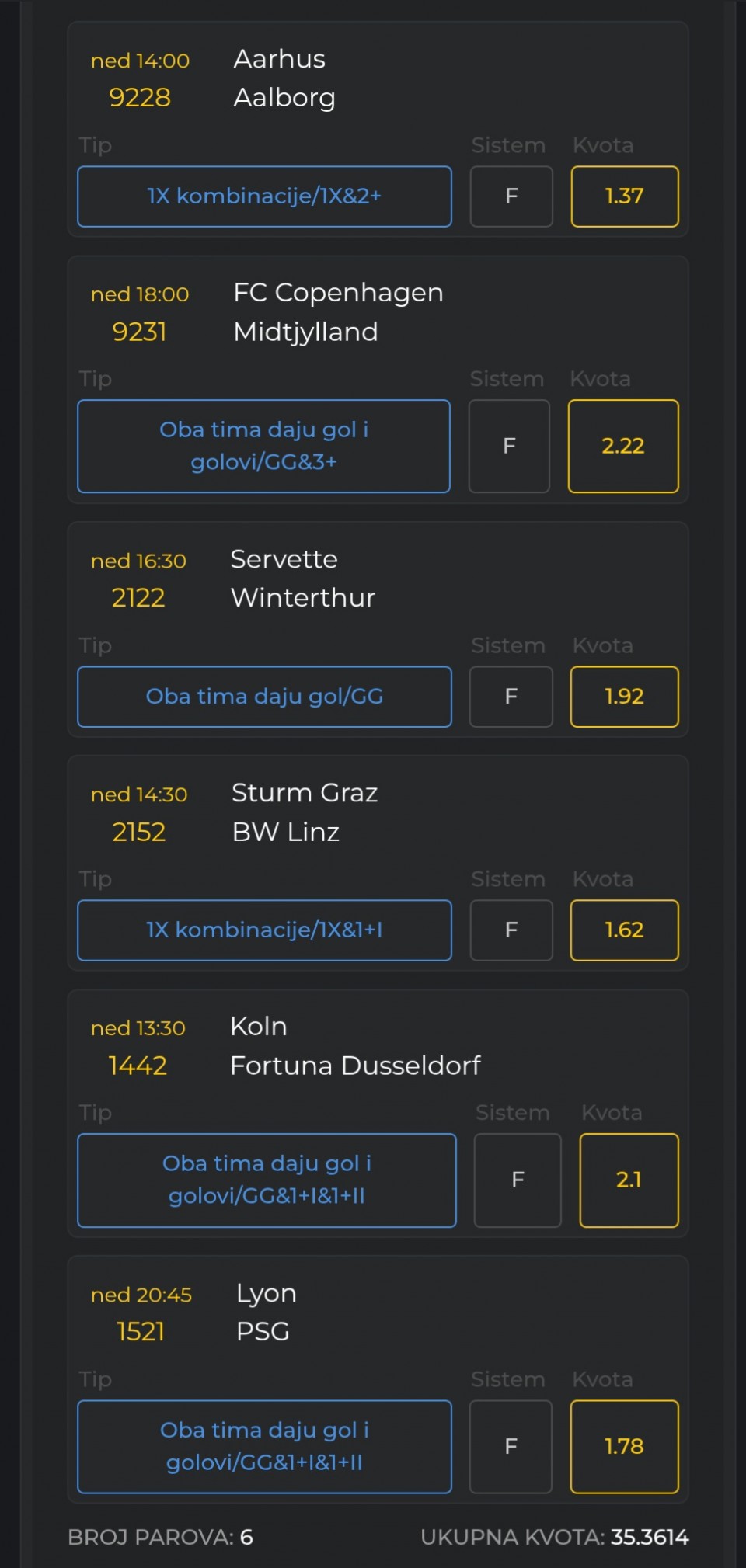746x1568 pixels.
Task: Tap the F system box for Lyon–PSG
Action: 511,1446
